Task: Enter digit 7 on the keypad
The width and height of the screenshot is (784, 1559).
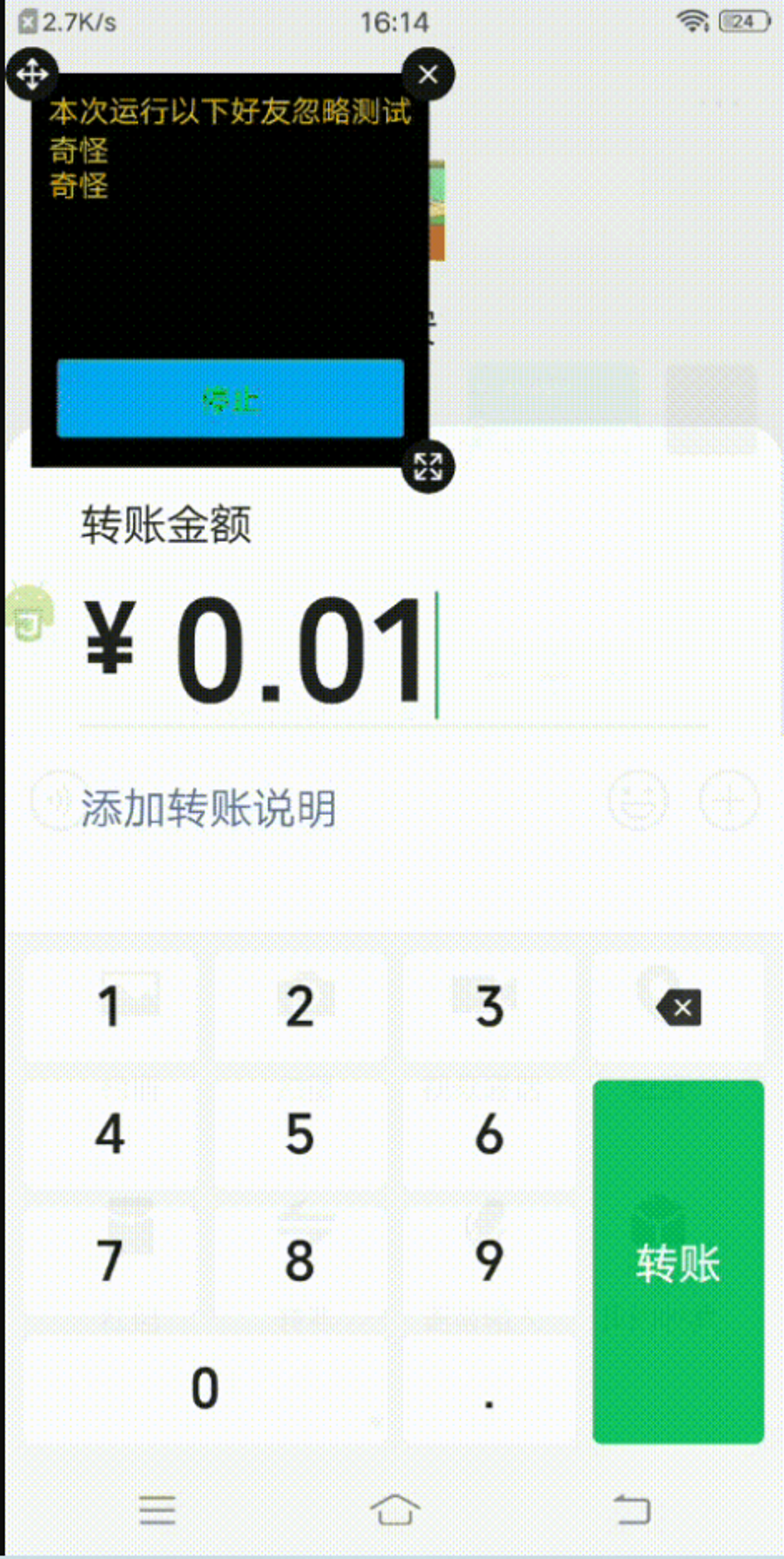Action: tap(110, 1260)
